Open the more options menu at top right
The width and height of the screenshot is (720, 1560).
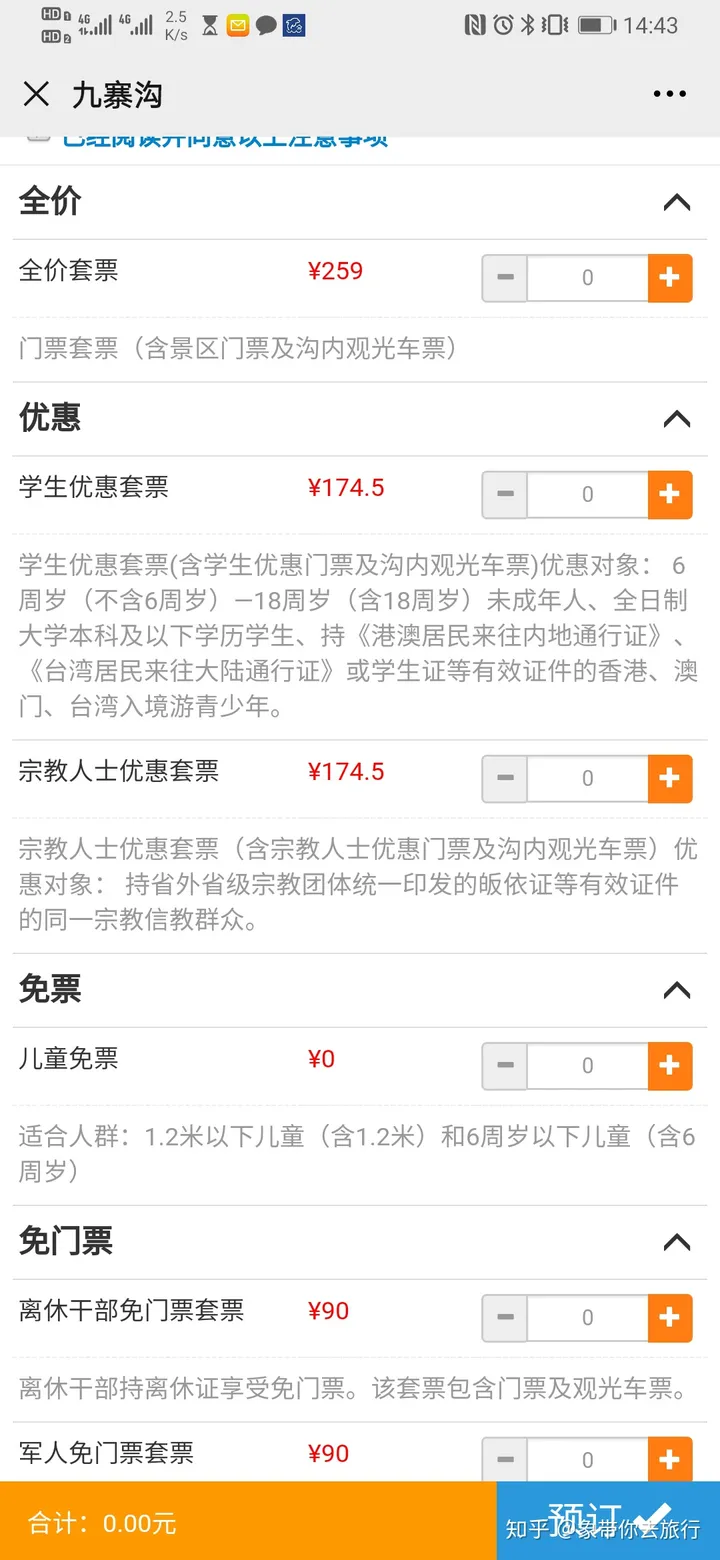[x=667, y=93]
